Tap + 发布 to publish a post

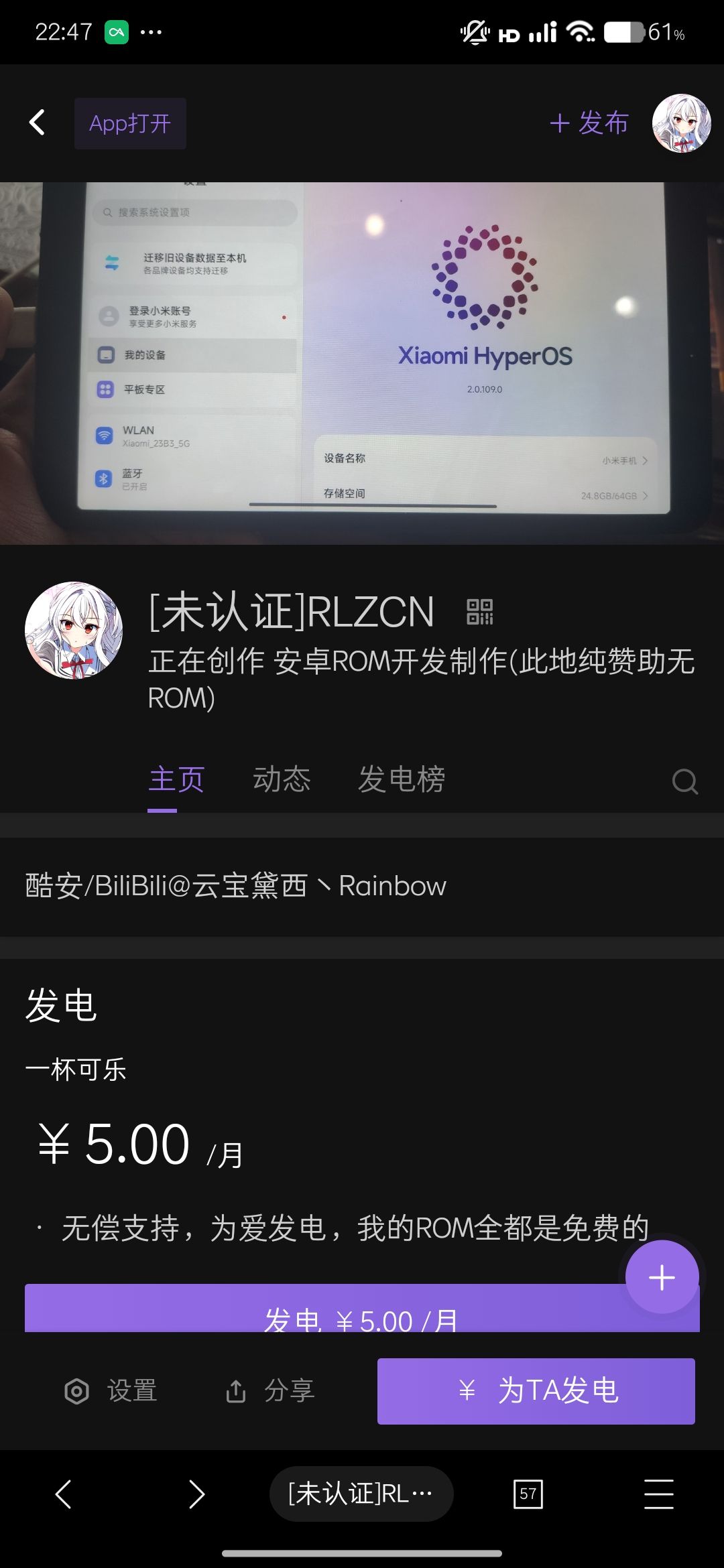click(x=589, y=123)
